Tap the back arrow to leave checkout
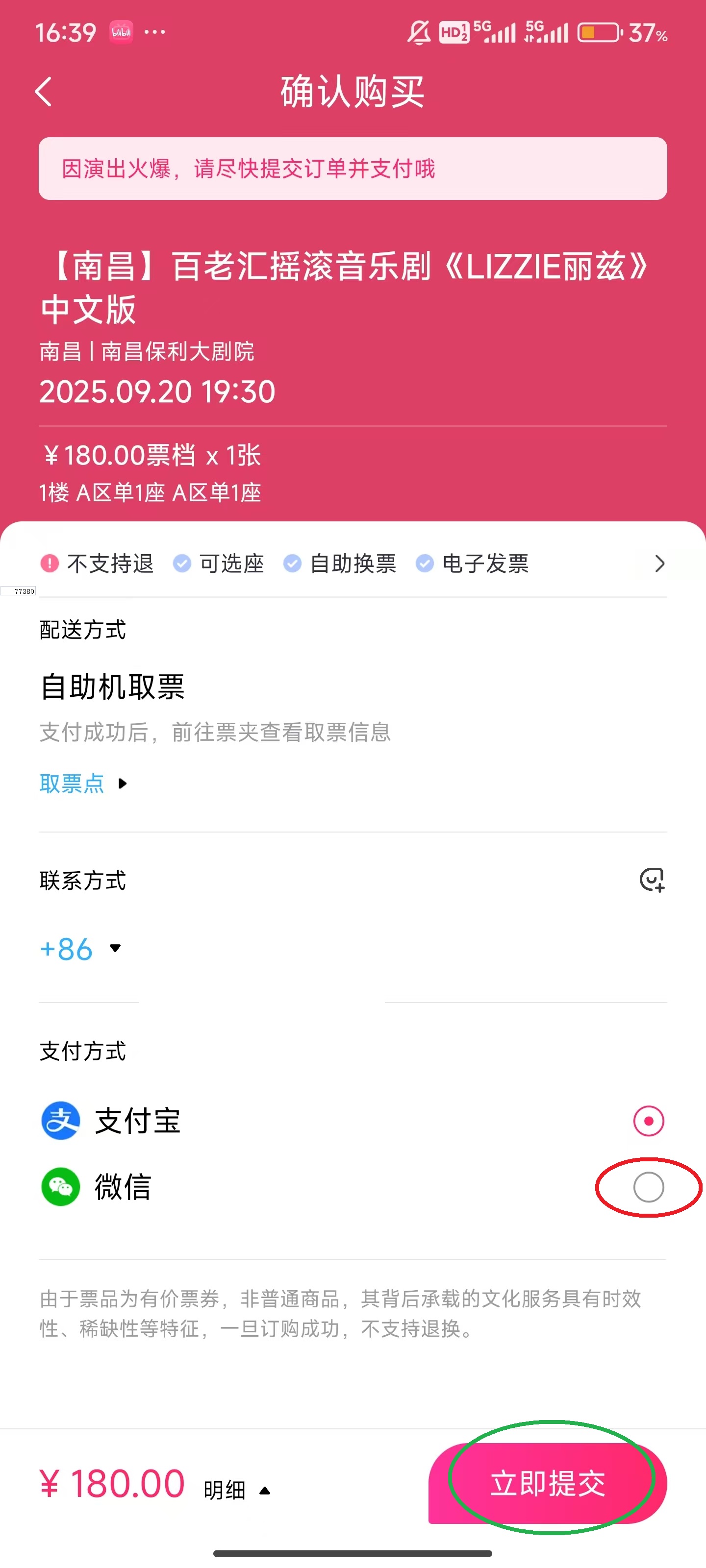706x1568 pixels. coord(43,91)
